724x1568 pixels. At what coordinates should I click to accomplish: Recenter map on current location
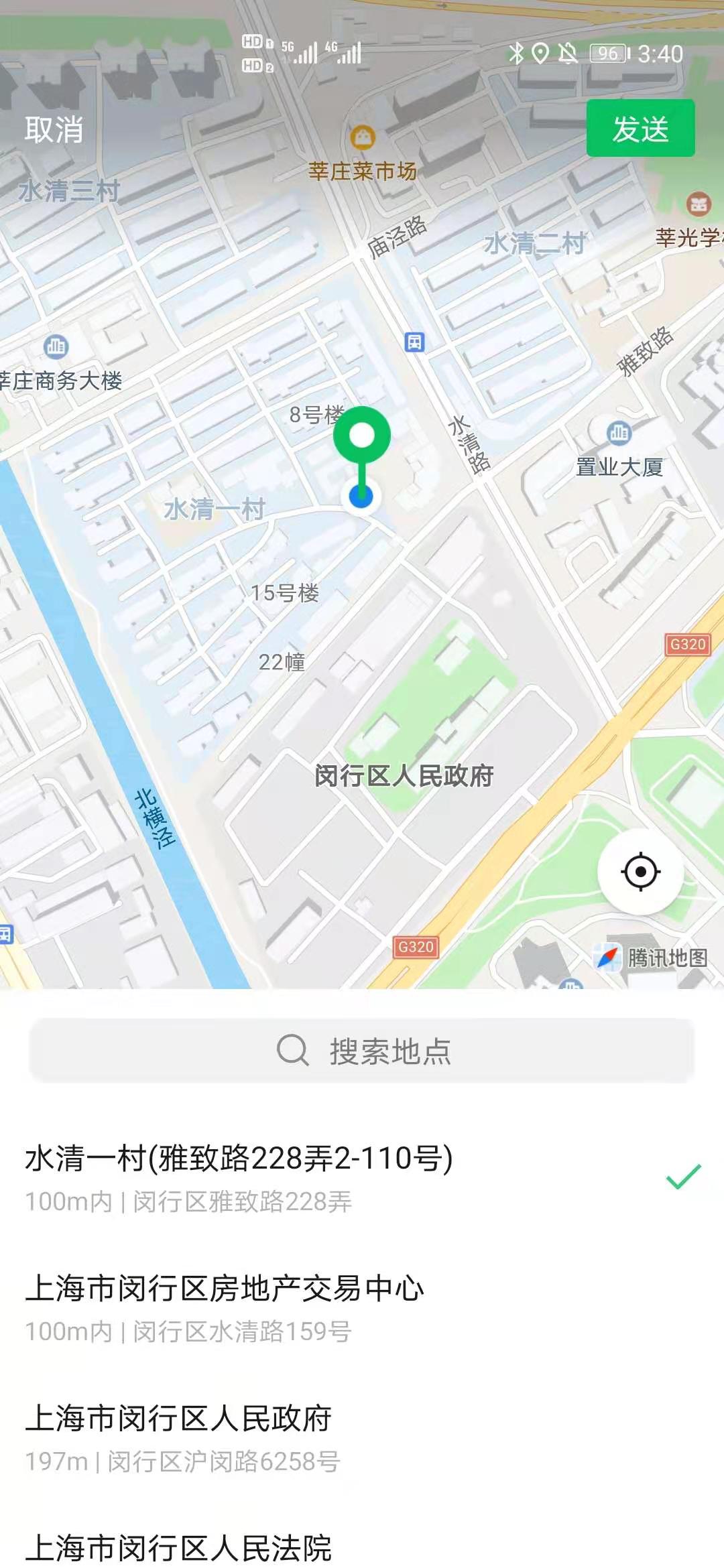tap(640, 872)
